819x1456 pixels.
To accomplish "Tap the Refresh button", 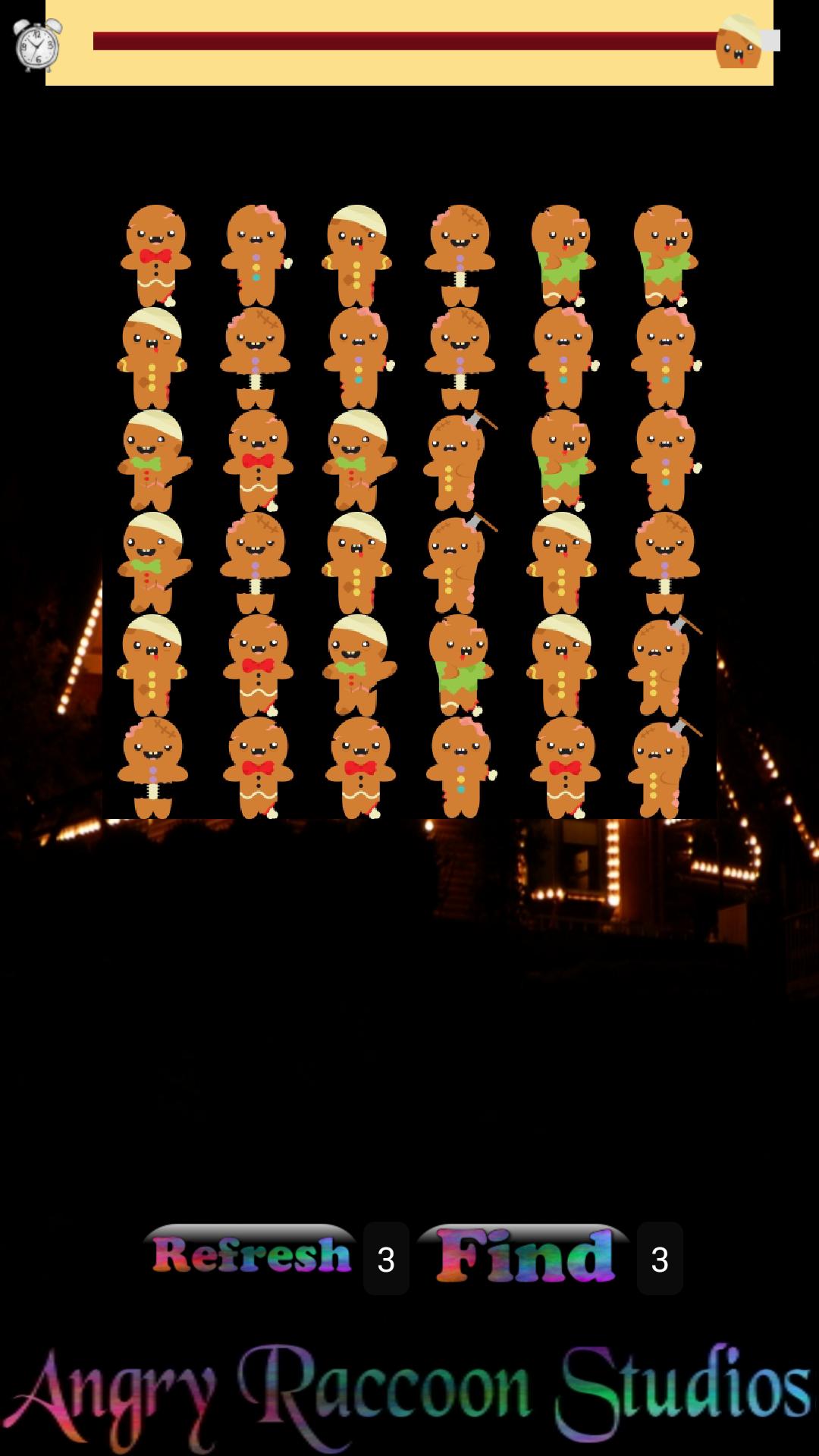I will click(x=251, y=1256).
